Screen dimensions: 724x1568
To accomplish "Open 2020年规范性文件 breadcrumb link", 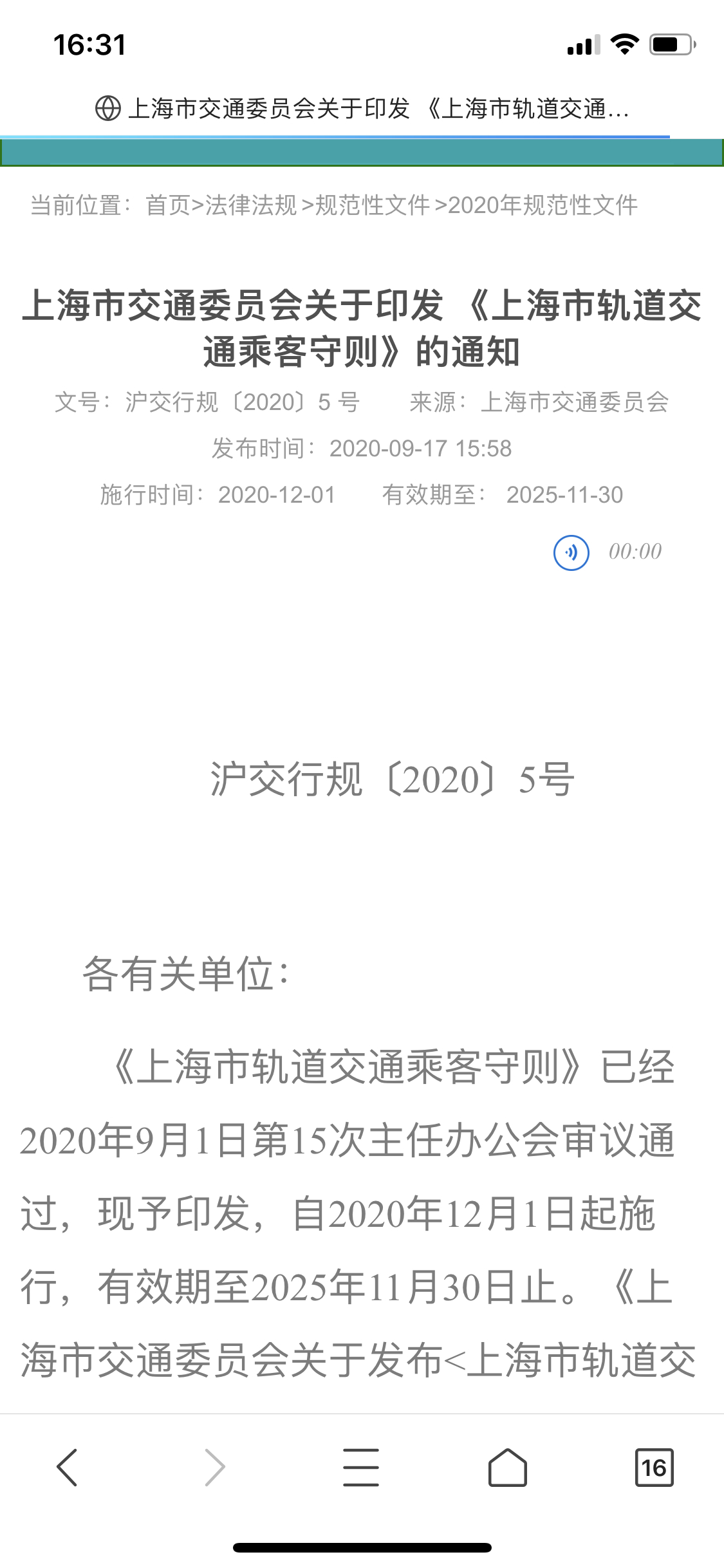I will point(544,205).
